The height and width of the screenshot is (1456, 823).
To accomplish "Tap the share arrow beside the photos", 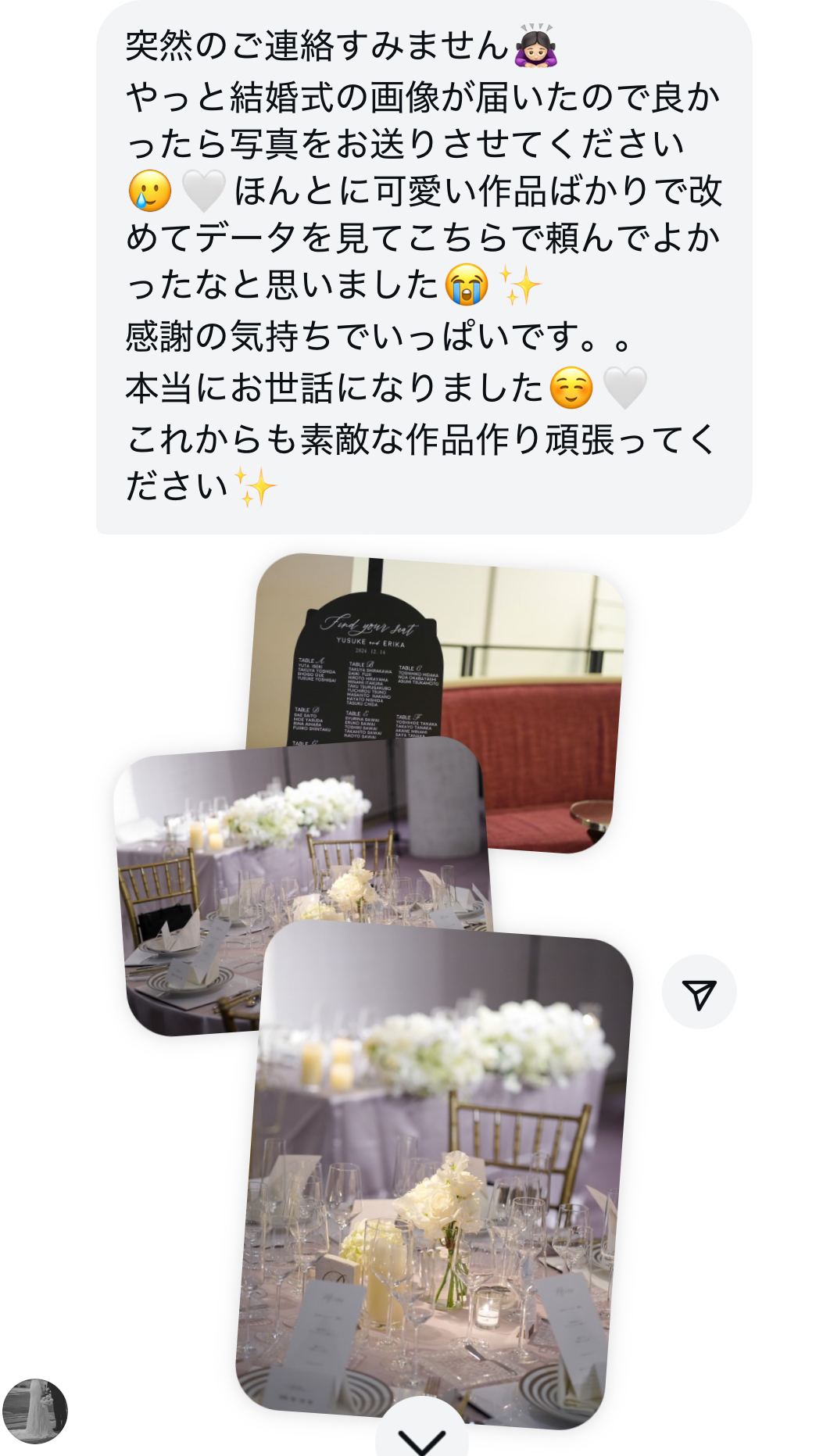I will click(699, 993).
